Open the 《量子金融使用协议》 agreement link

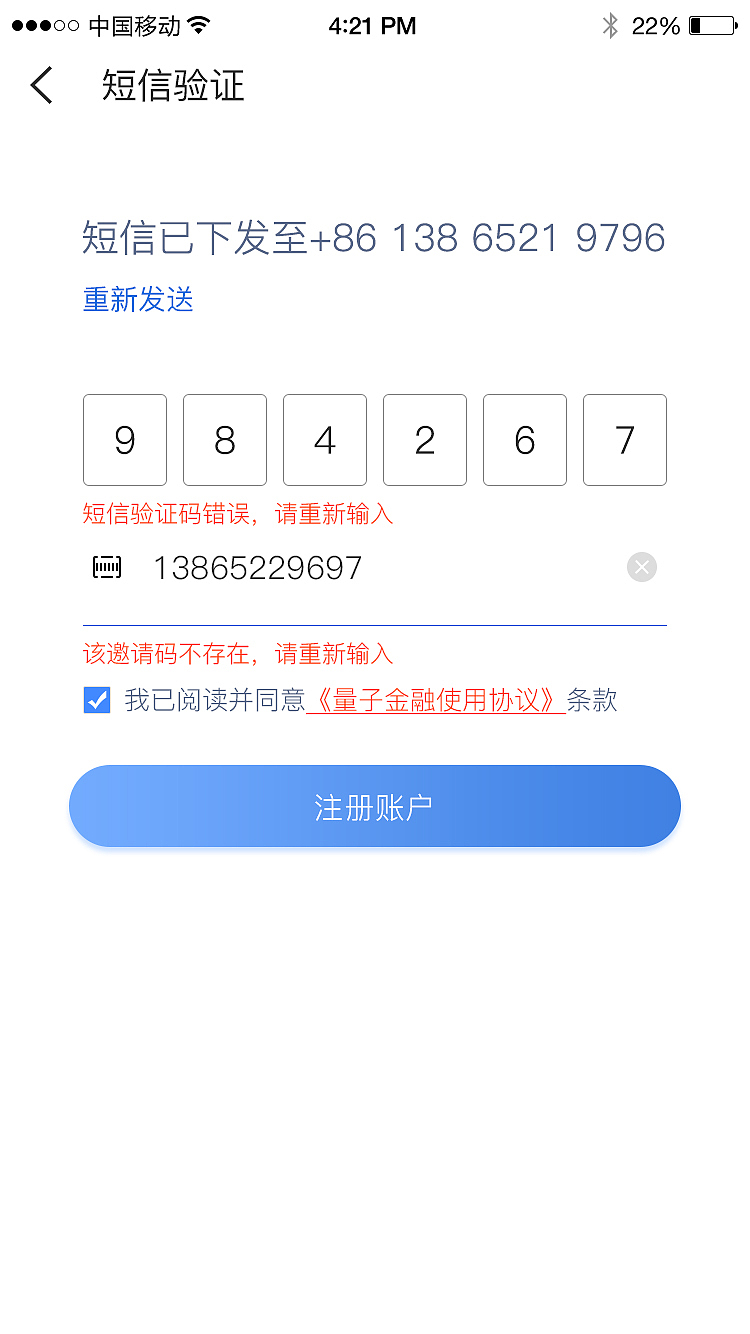[435, 700]
